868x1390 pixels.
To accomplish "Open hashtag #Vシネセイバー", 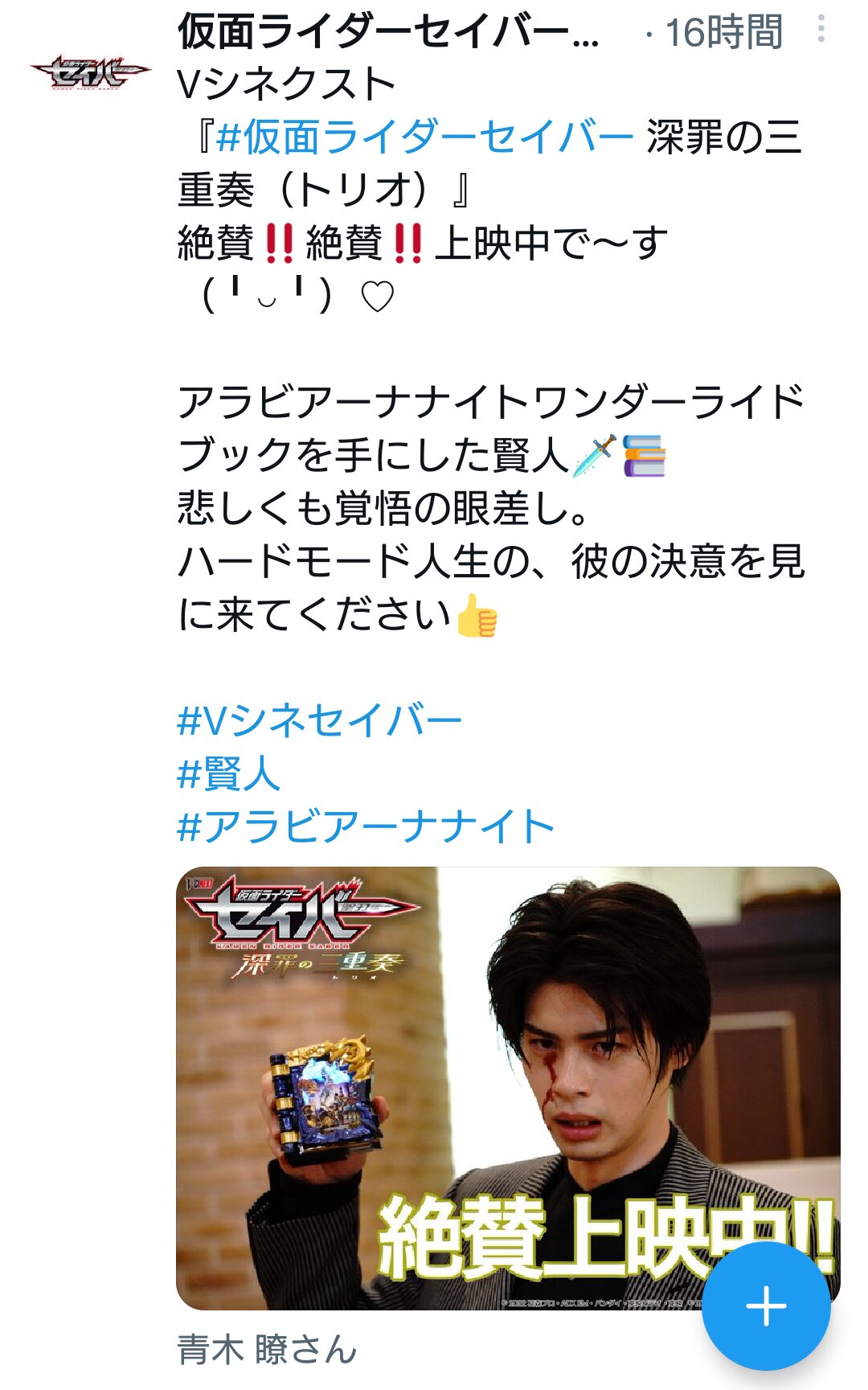I will click(319, 720).
